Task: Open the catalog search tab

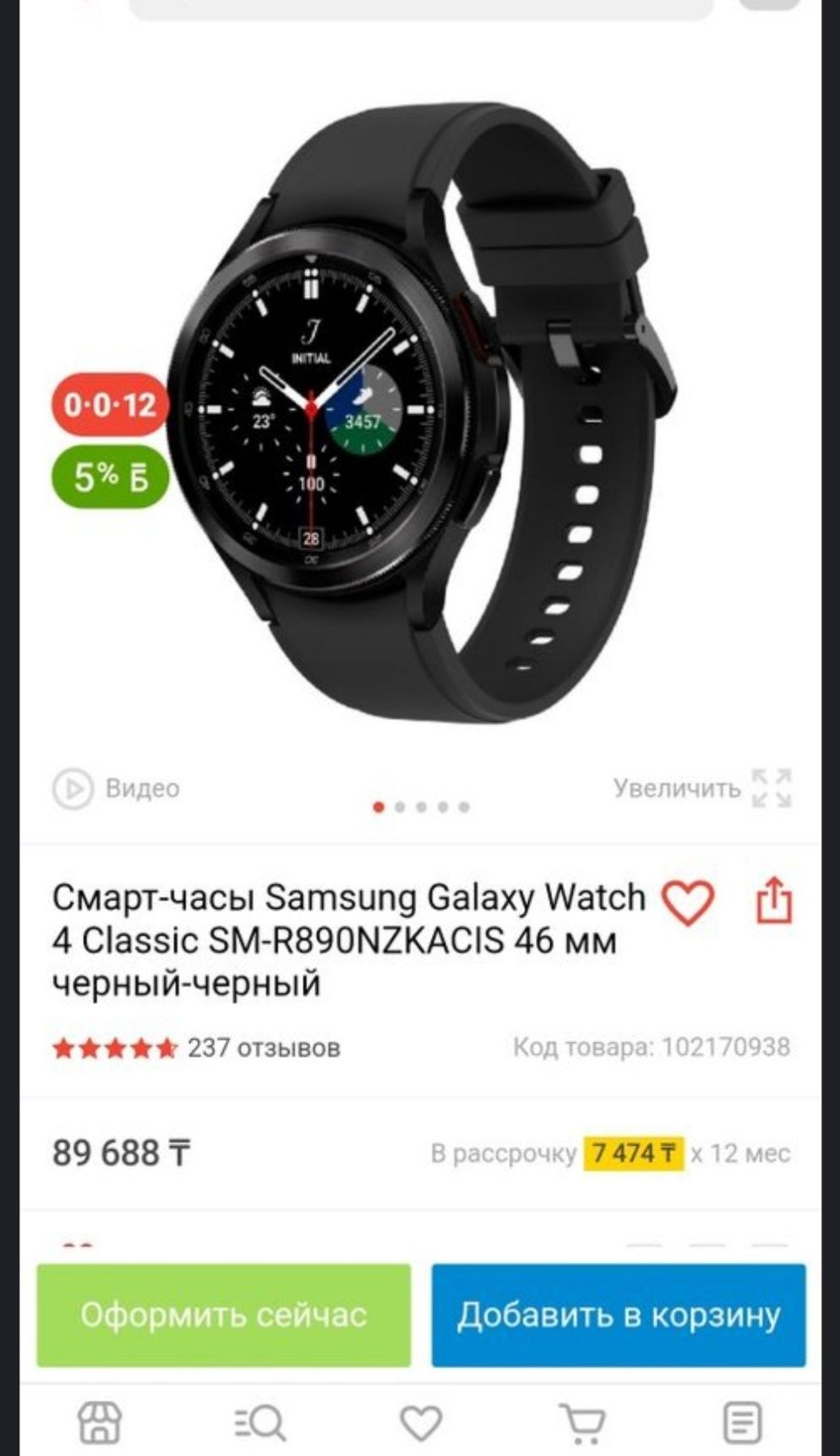Action: (x=259, y=1422)
